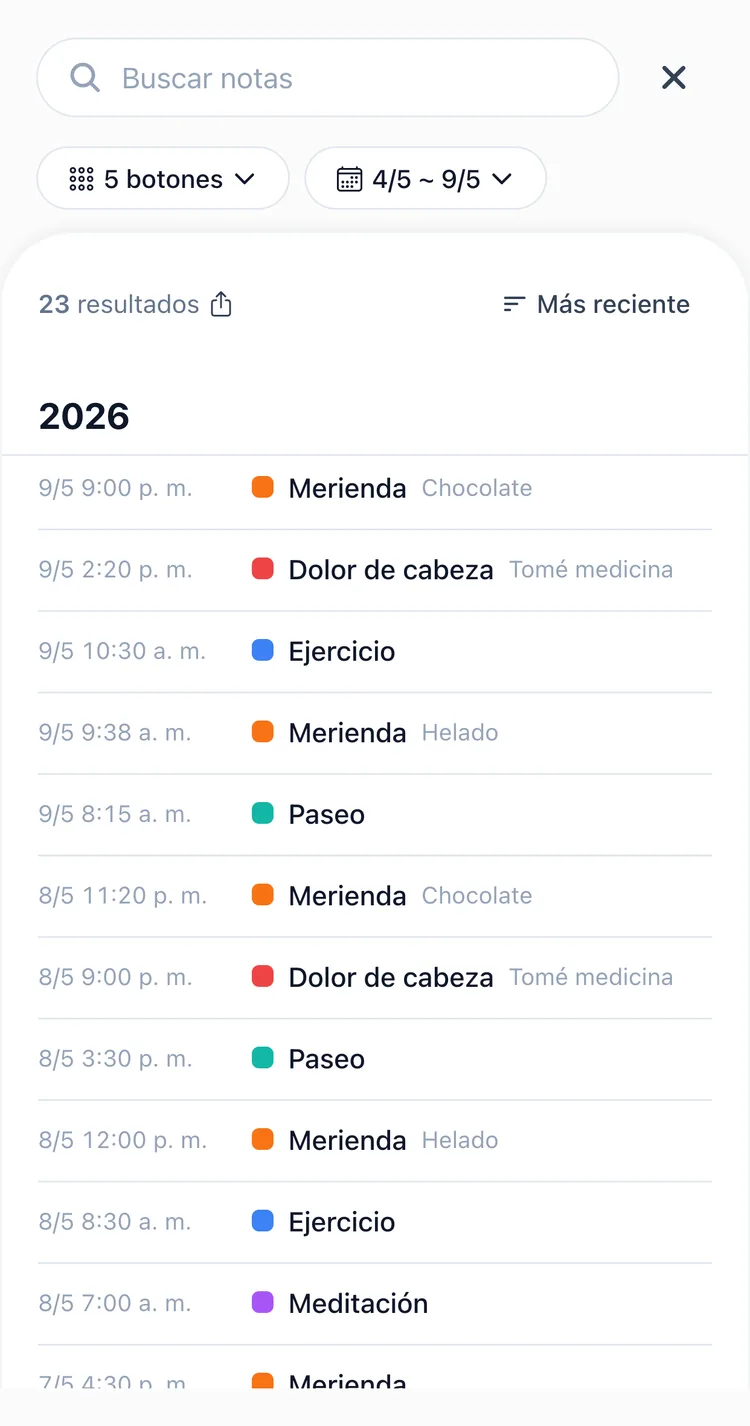Open the 4/5 ~ 9/5 date range picker
The image size is (750, 1426).
[425, 179]
